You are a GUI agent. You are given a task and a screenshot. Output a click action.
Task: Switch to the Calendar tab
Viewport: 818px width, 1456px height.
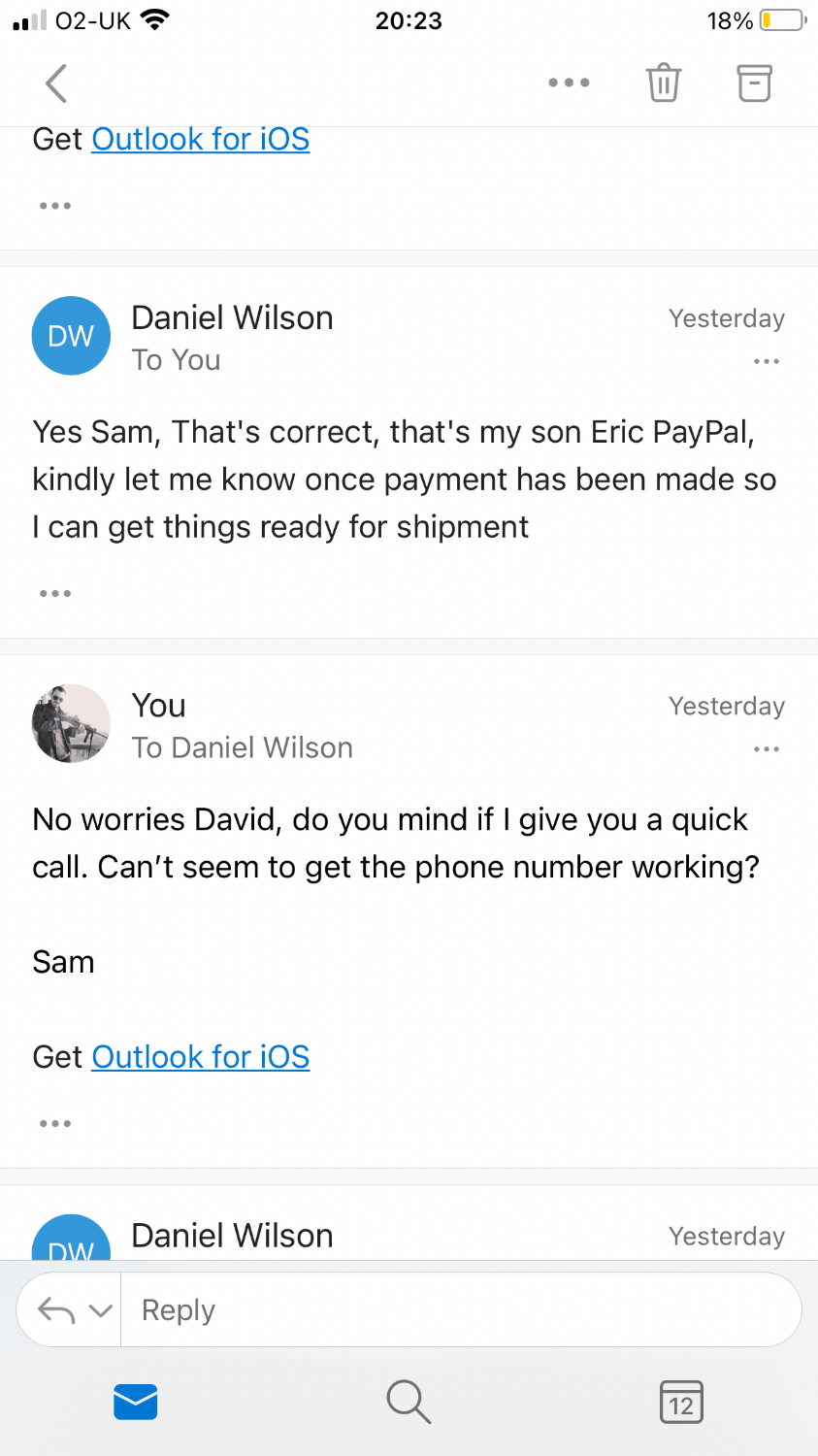681,1402
